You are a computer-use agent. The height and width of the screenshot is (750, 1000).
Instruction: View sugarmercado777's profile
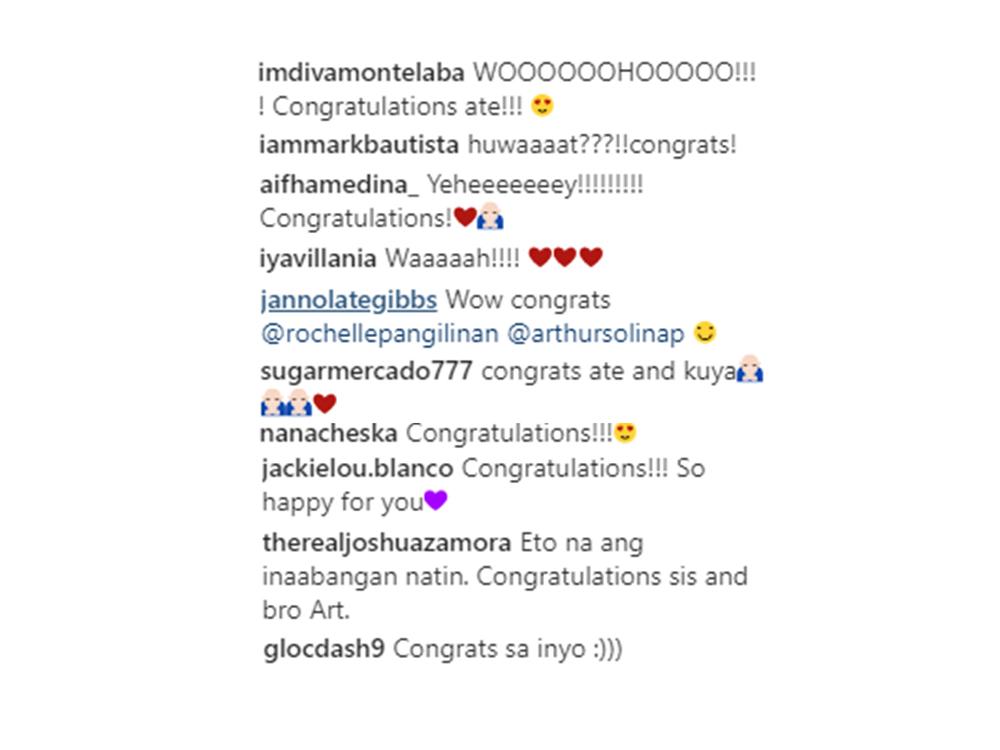point(366,372)
